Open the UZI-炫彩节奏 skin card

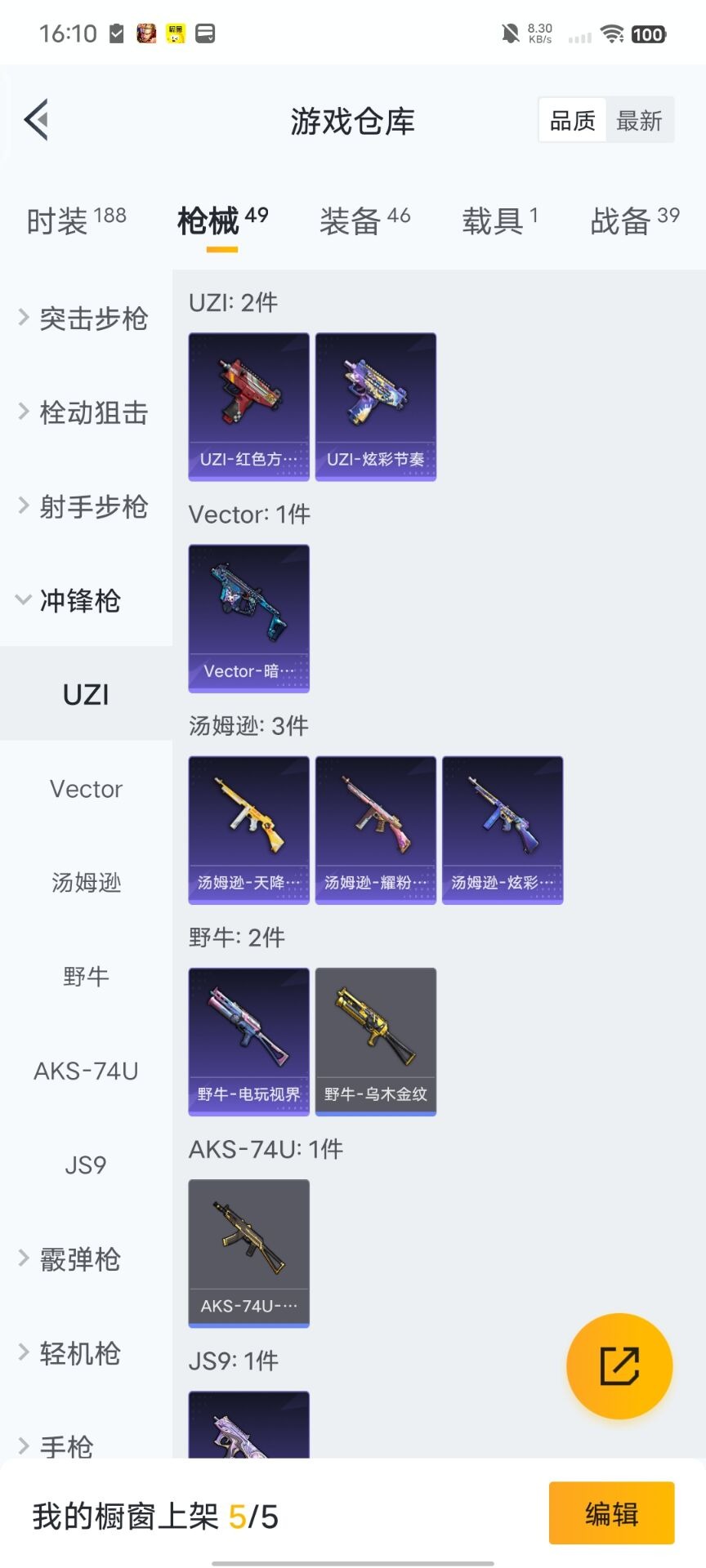pos(376,407)
